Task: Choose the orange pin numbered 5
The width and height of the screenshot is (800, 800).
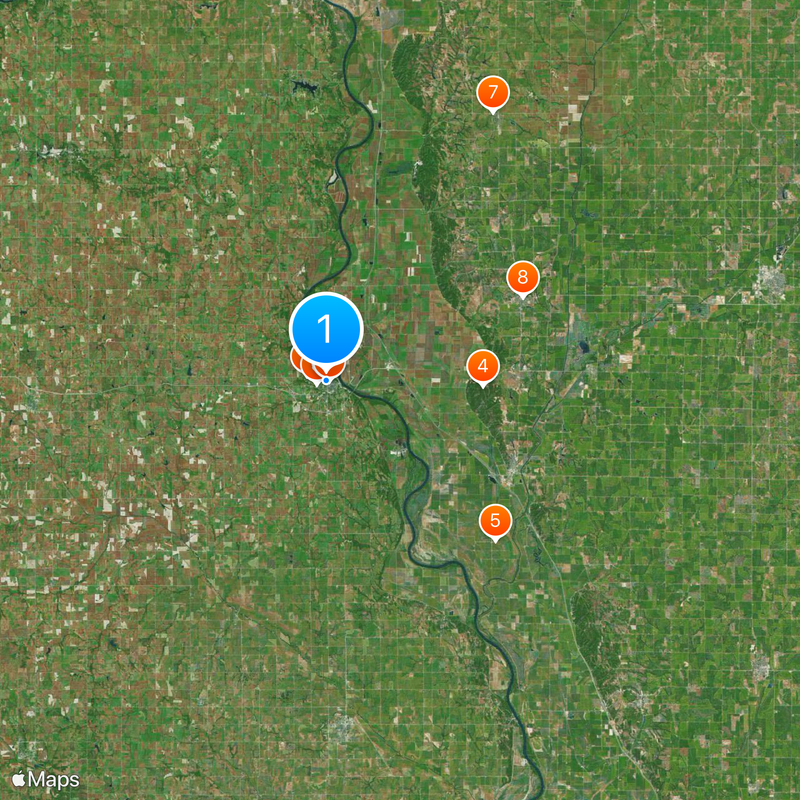Action: tap(495, 521)
